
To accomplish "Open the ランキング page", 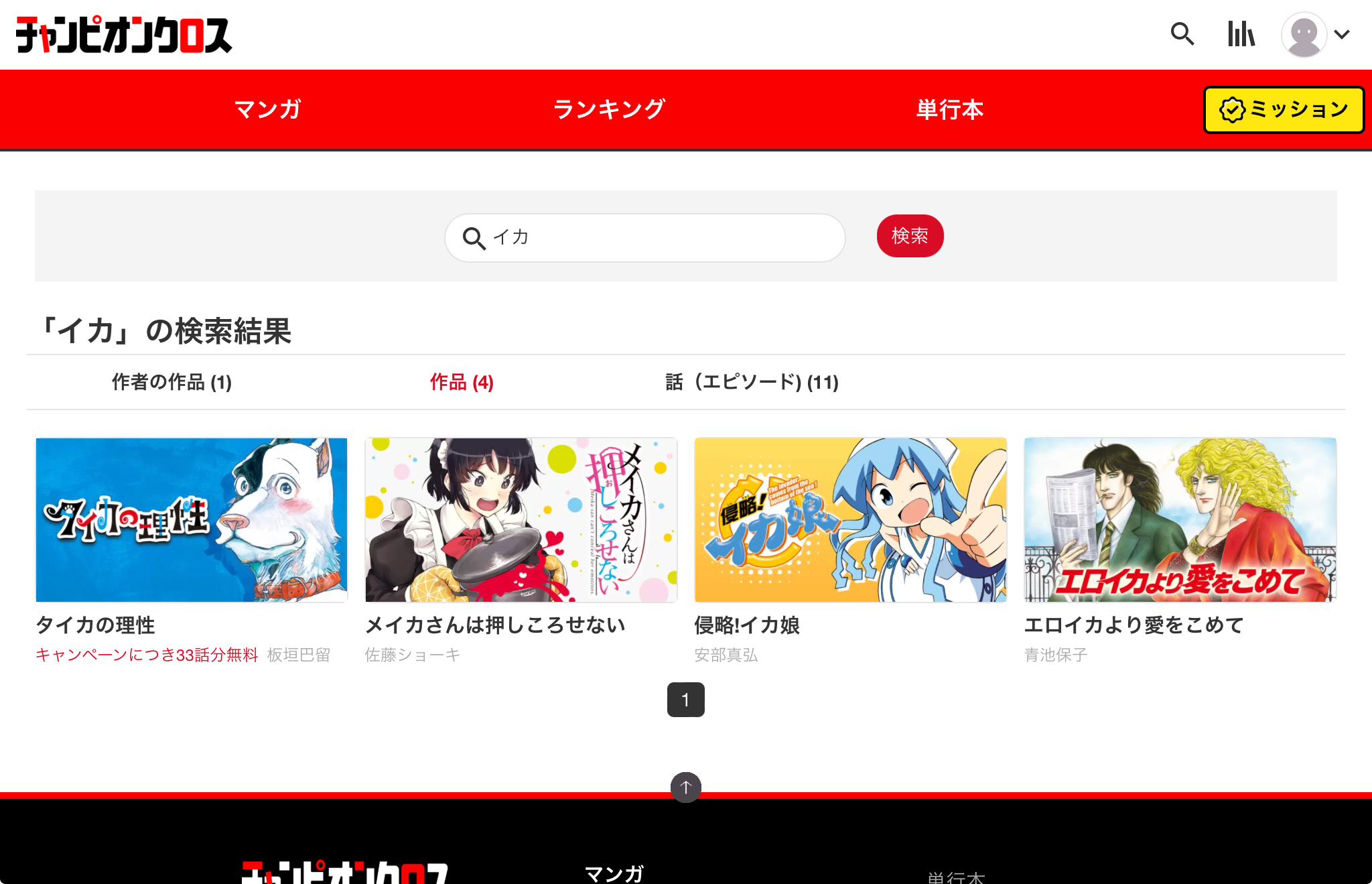I will click(609, 109).
